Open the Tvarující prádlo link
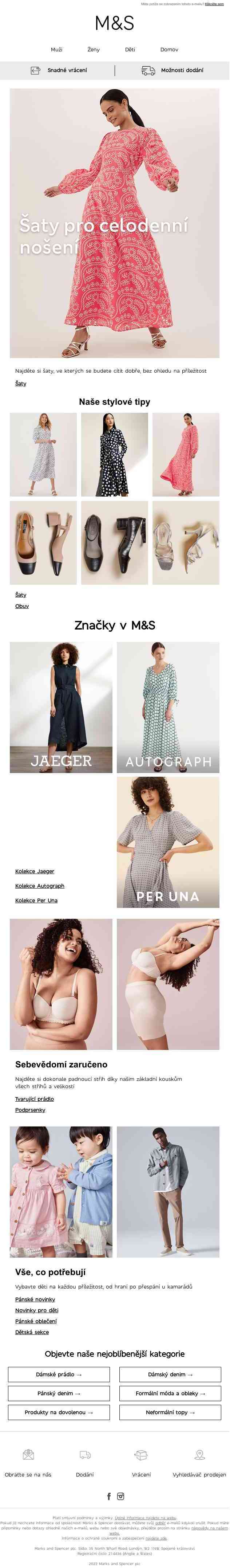The width and height of the screenshot is (230, 1568). coord(35,1099)
